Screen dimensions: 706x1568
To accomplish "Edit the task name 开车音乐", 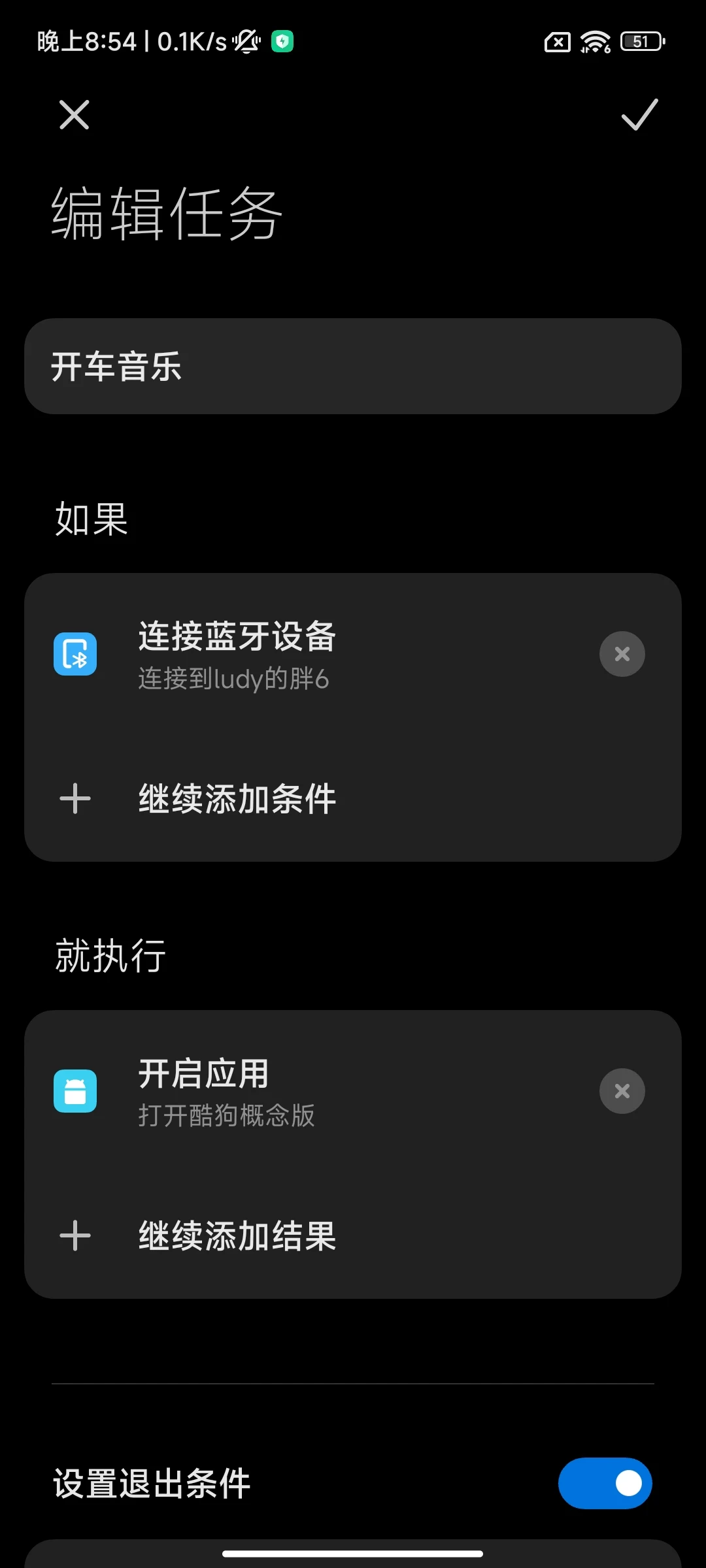I will tap(353, 367).
